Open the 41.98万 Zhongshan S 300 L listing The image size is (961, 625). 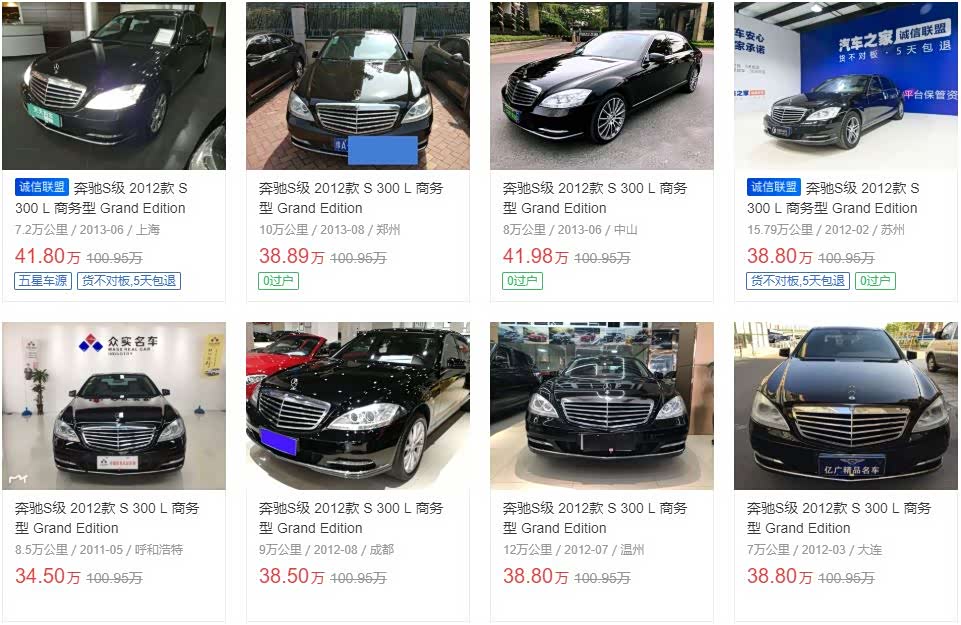601,86
